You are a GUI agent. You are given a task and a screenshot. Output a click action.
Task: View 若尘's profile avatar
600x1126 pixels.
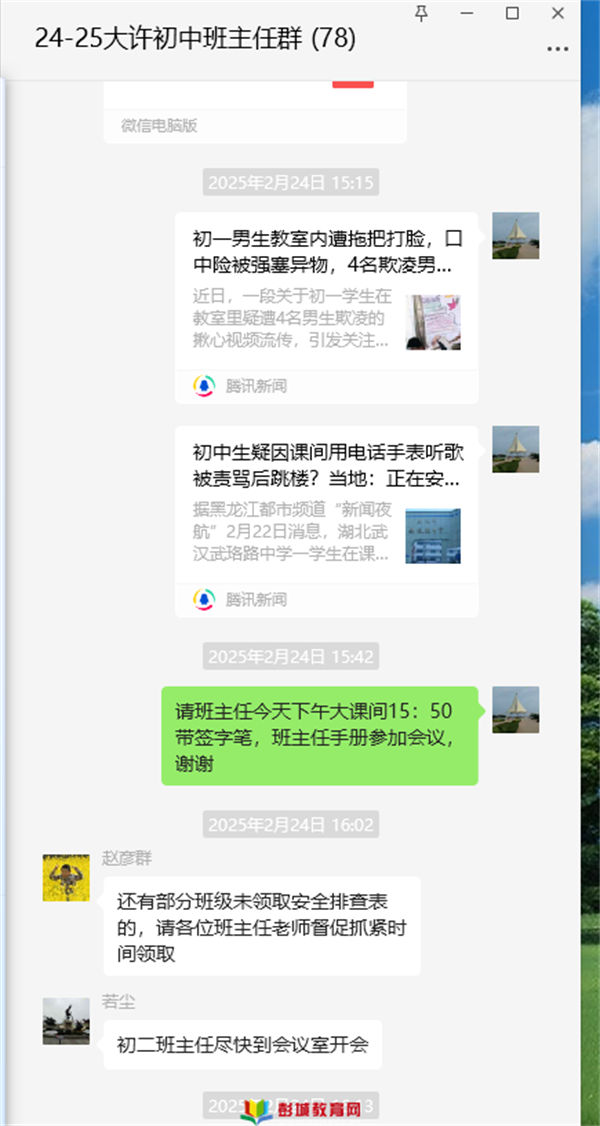[66, 1020]
